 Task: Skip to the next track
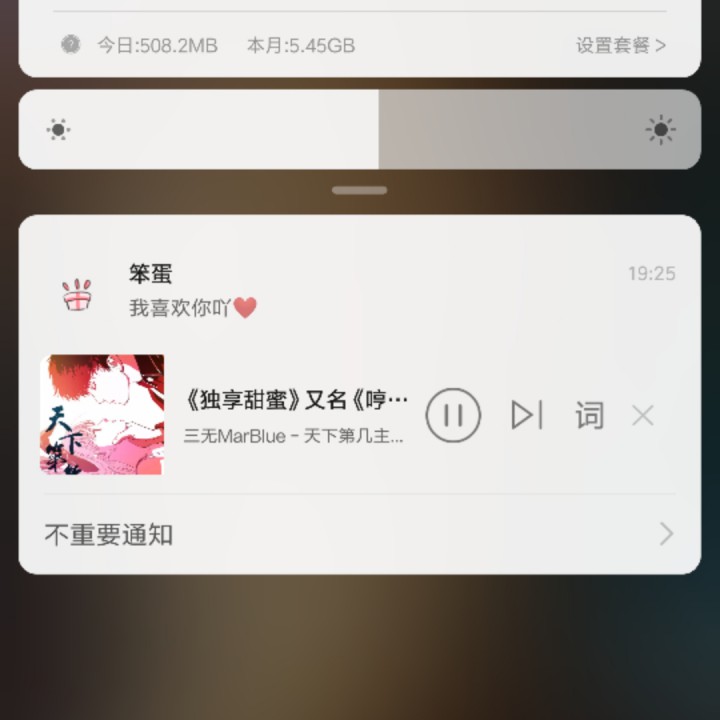526,415
